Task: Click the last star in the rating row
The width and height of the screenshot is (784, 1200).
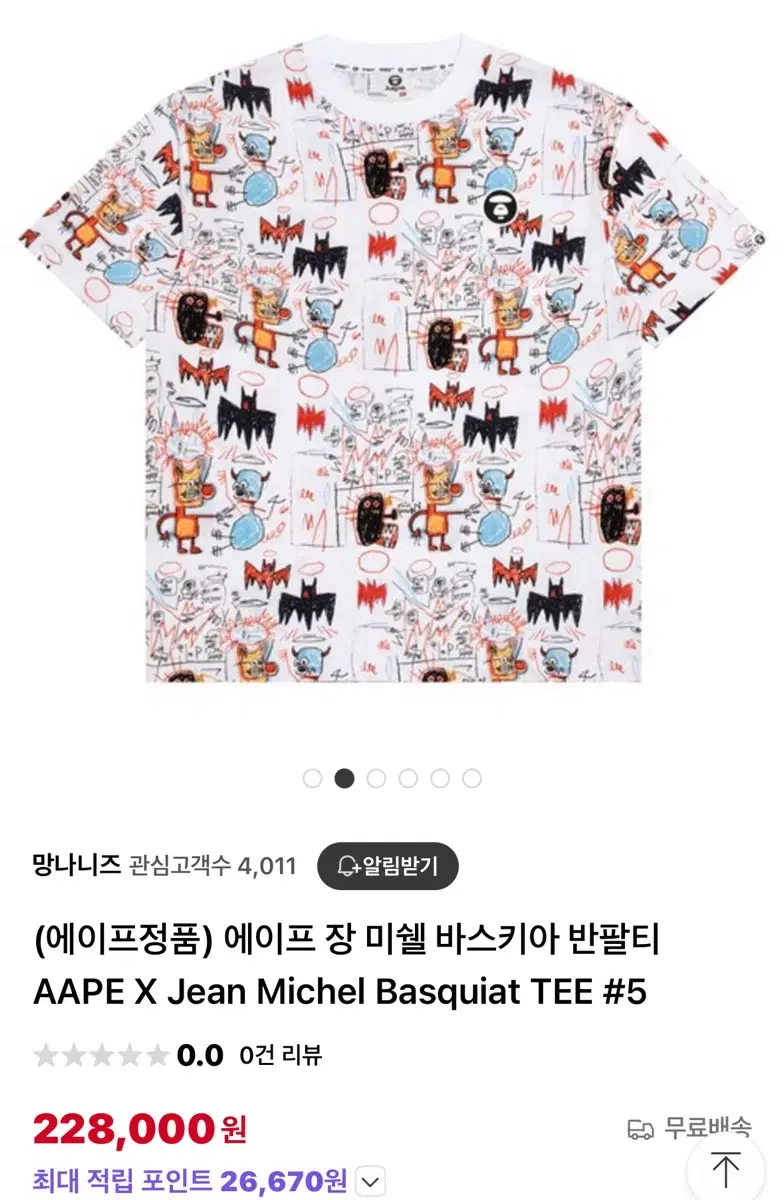Action: coord(155,1052)
